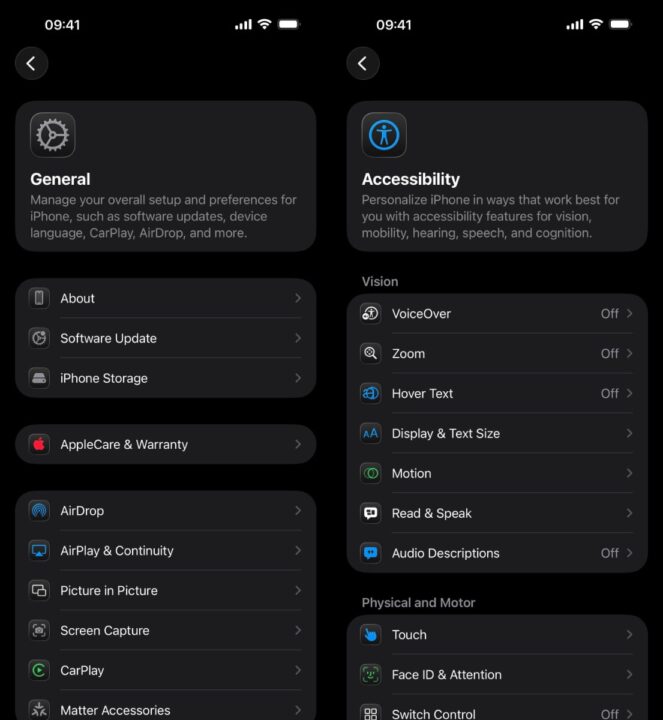This screenshot has height=720, width=663.
Task: Tap the back arrow on the General screen
Action: click(31, 64)
